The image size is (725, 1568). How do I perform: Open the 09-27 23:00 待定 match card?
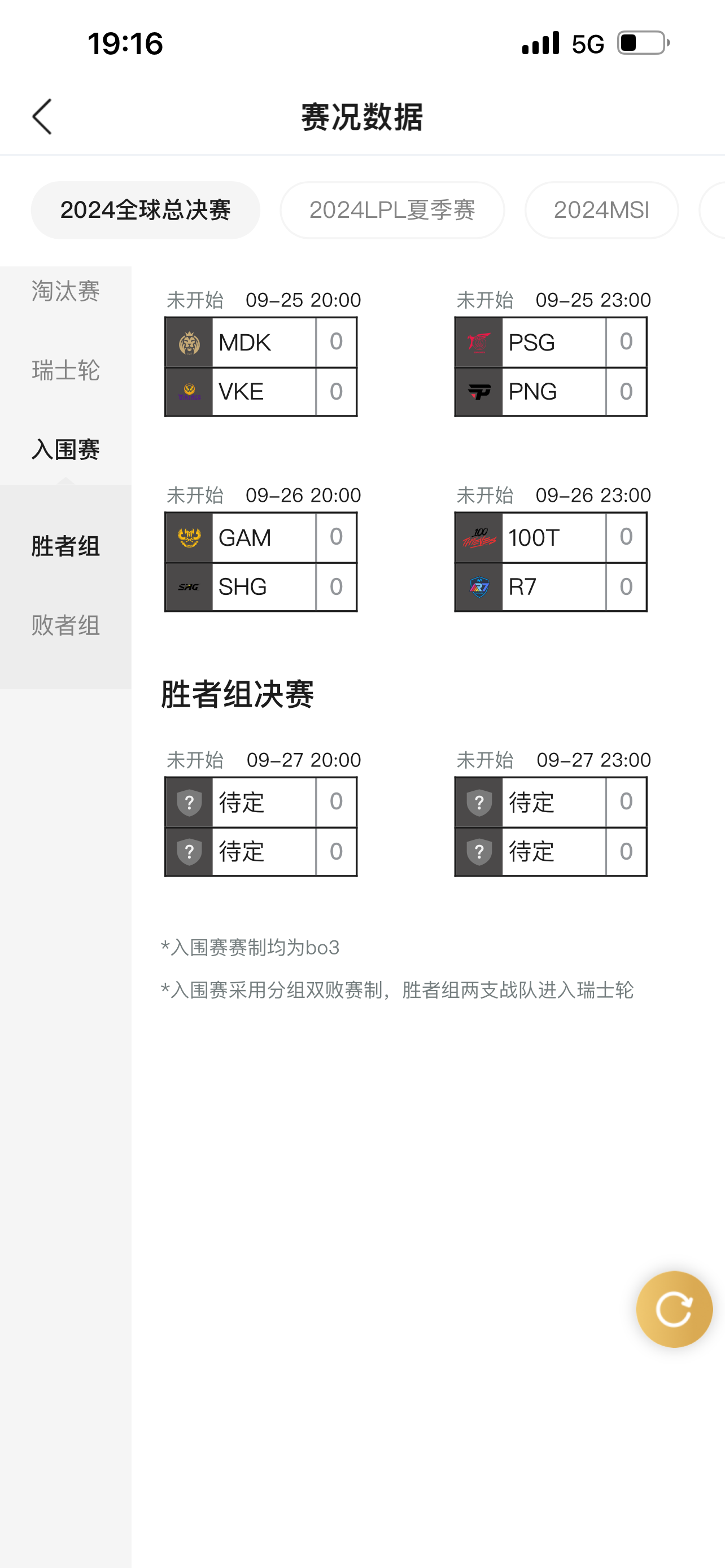(551, 826)
